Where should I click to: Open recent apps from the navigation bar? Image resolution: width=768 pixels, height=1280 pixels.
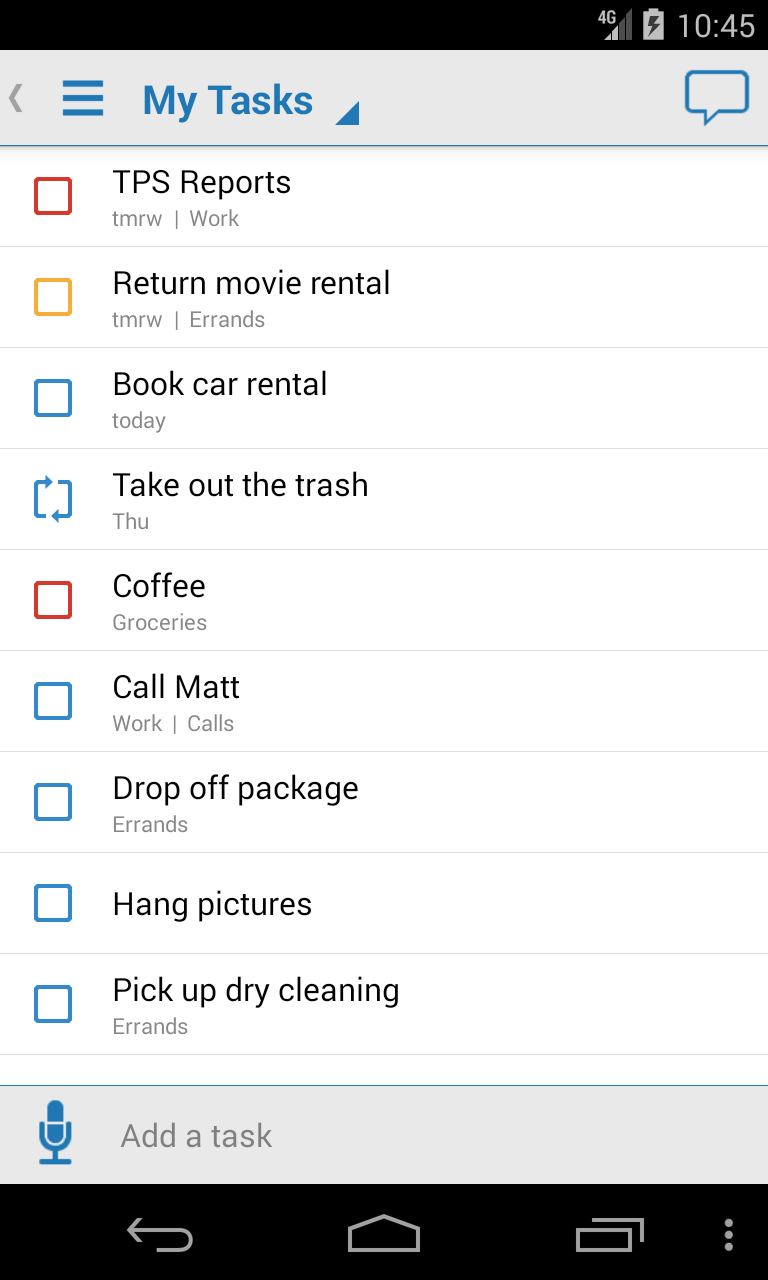point(608,1234)
